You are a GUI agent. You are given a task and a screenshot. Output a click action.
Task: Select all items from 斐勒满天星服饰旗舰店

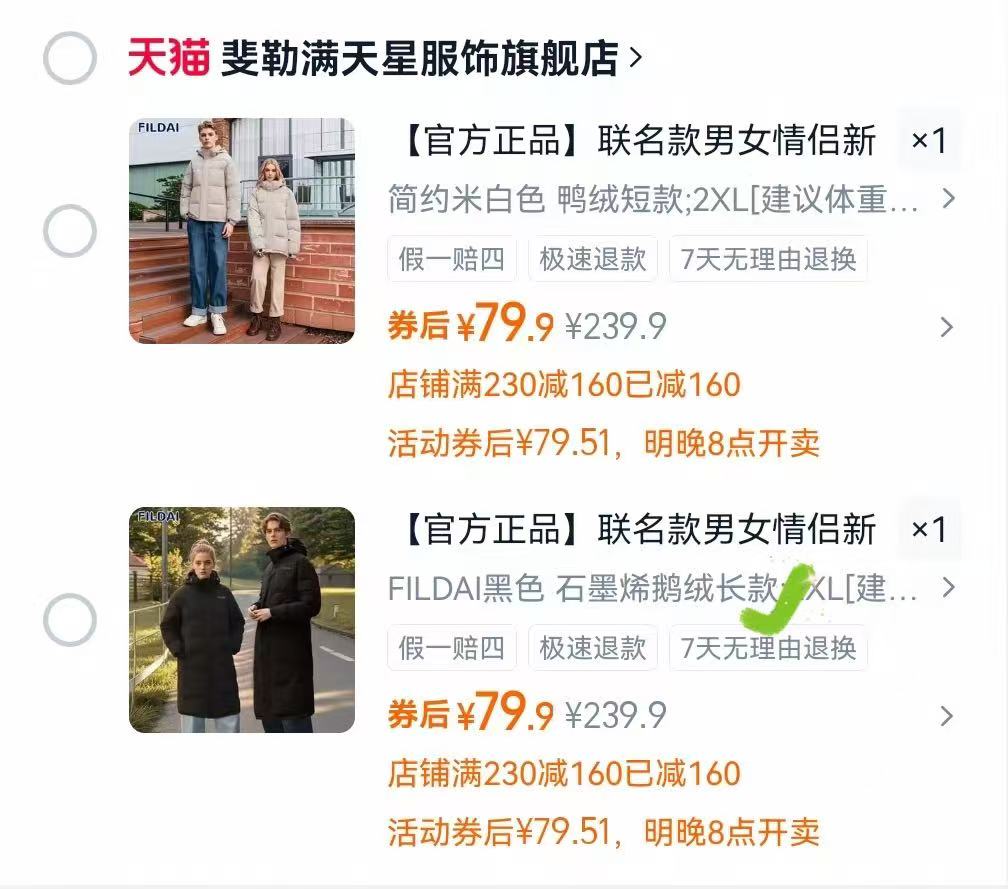70,58
